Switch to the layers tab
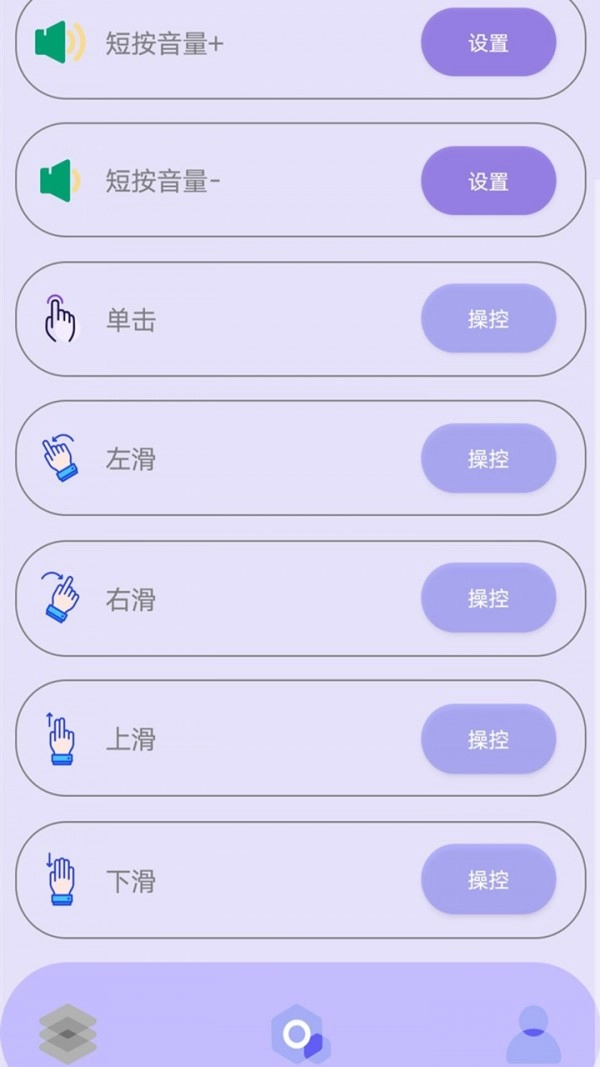This screenshot has height=1067, width=600. click(68, 1032)
